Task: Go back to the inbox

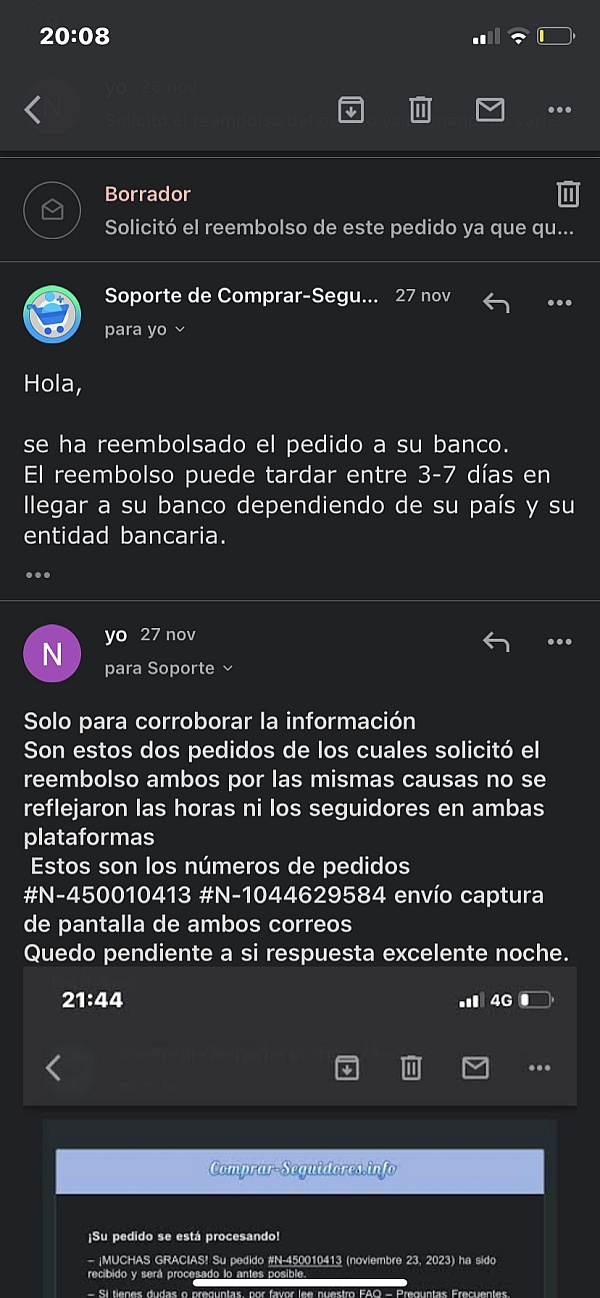Action: (x=33, y=110)
